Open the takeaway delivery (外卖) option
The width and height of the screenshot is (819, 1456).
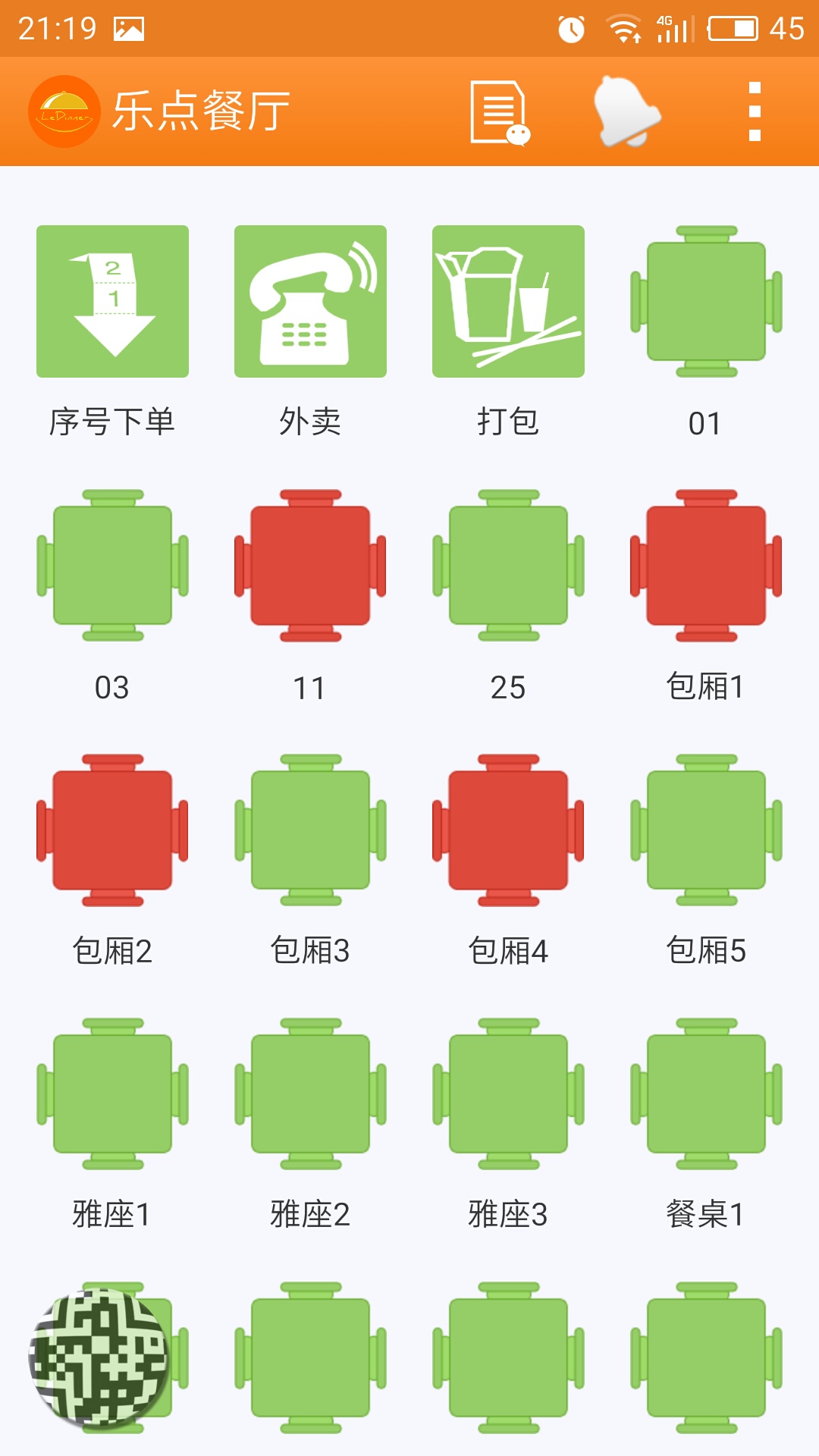pyautogui.click(x=310, y=302)
